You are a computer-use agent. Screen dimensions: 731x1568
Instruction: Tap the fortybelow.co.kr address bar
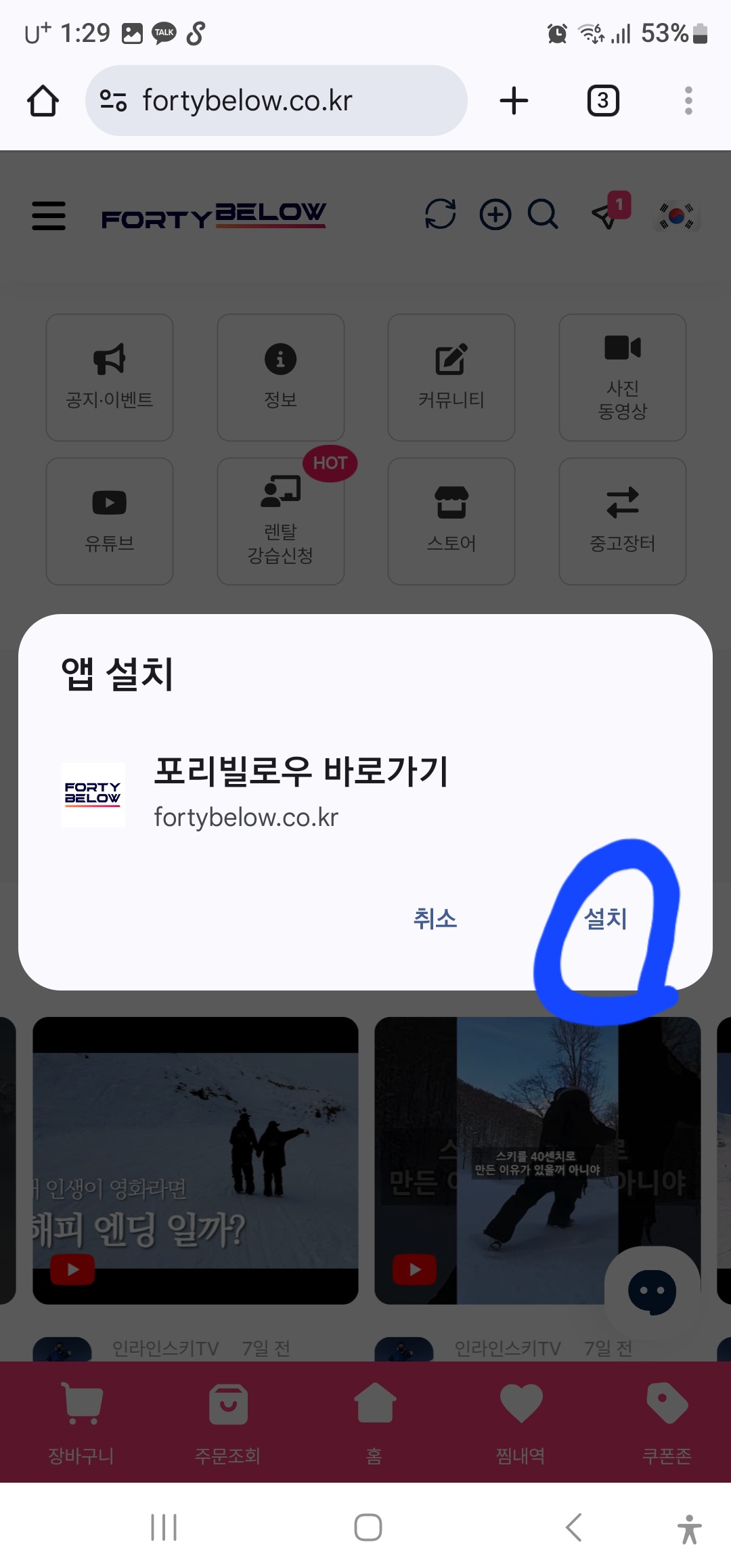click(276, 101)
